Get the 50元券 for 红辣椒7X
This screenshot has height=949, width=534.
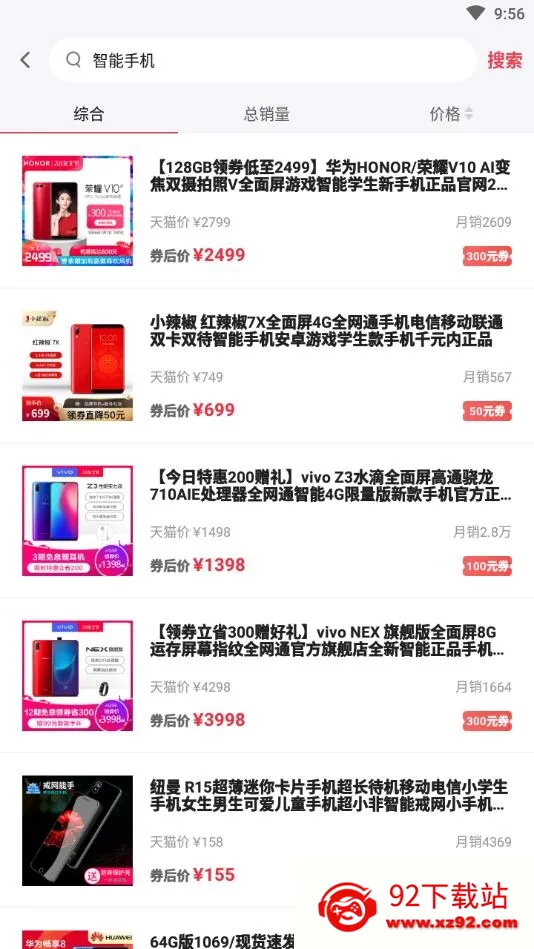(487, 411)
